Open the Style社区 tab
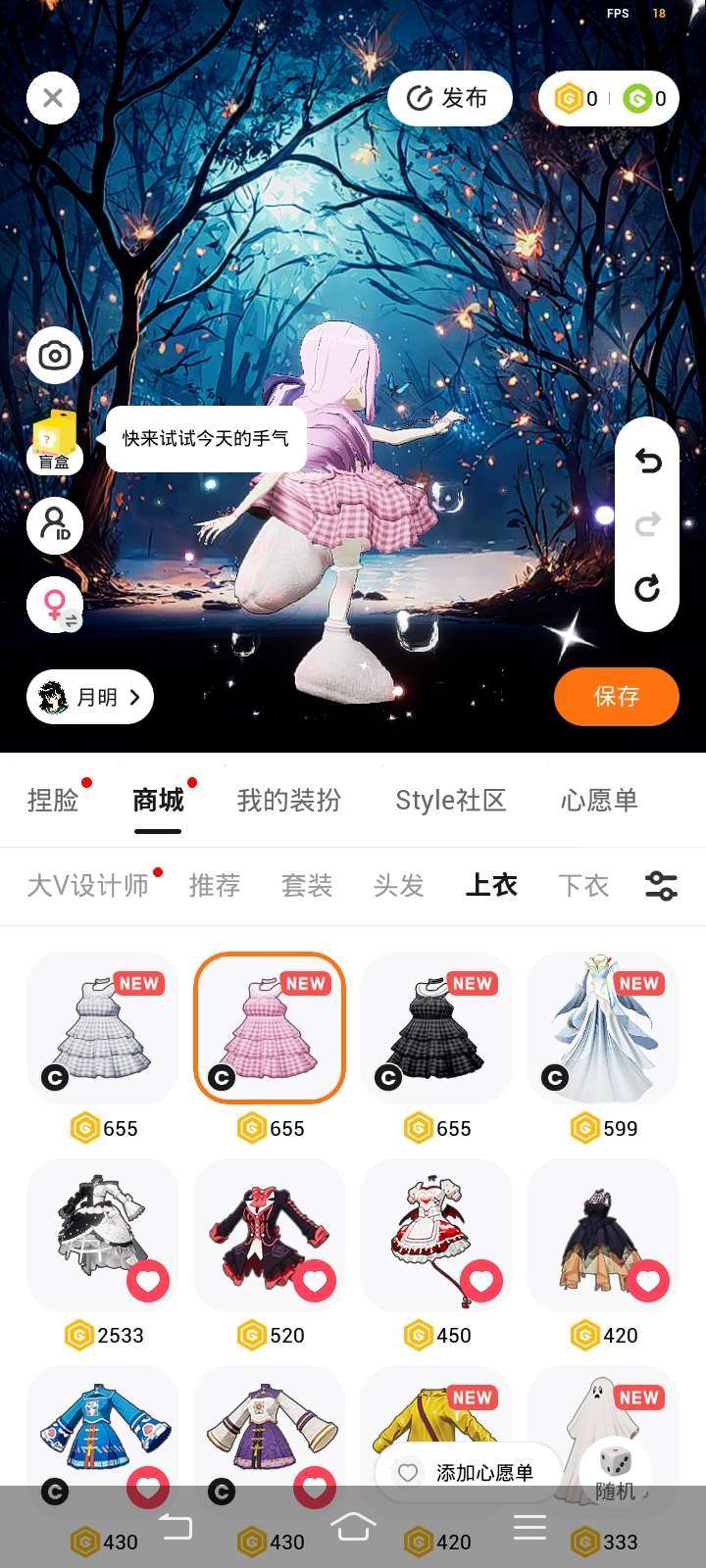Viewport: 706px width, 1568px height. 450,801
